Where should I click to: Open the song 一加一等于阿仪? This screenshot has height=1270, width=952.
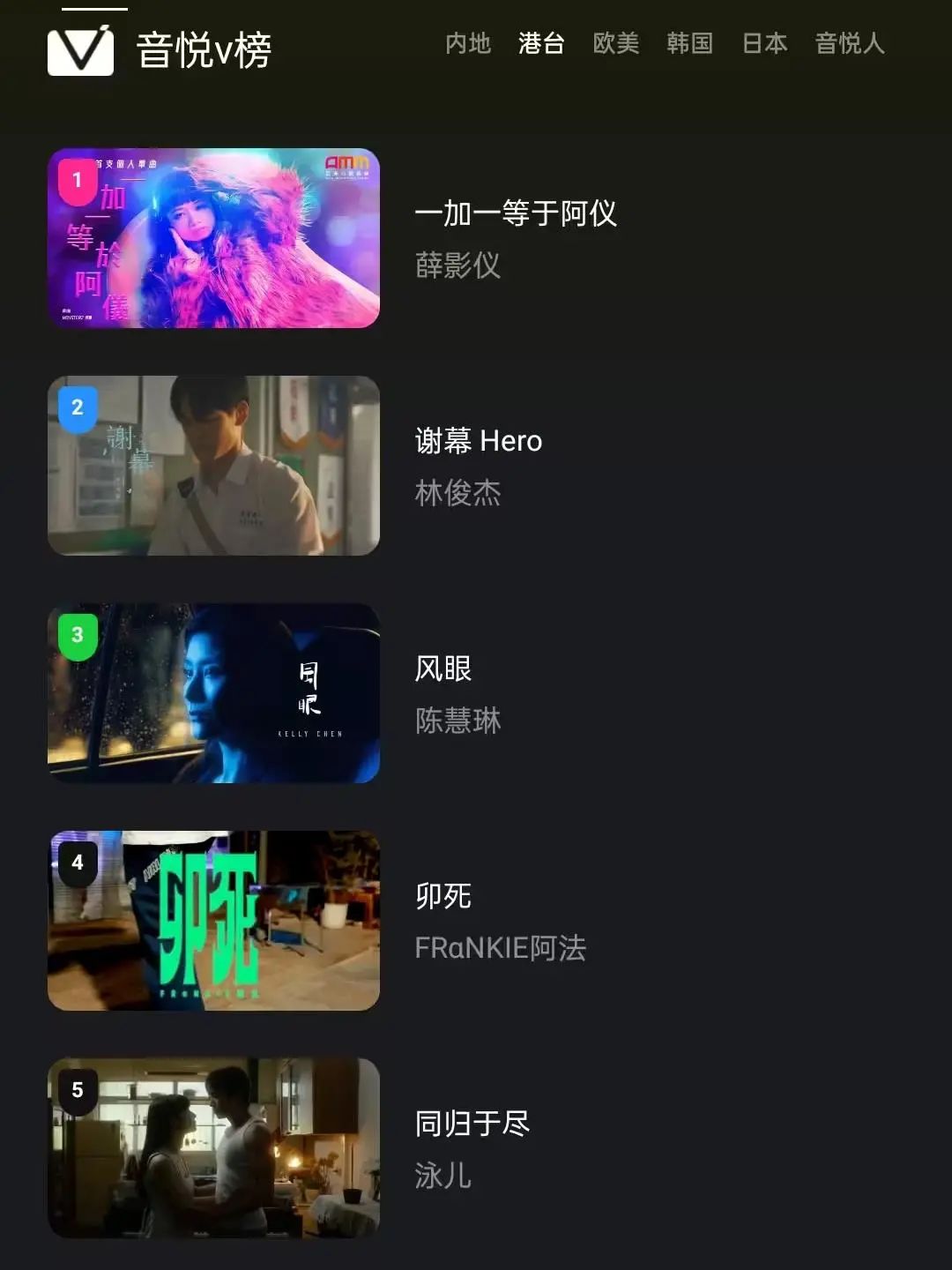[x=517, y=215]
